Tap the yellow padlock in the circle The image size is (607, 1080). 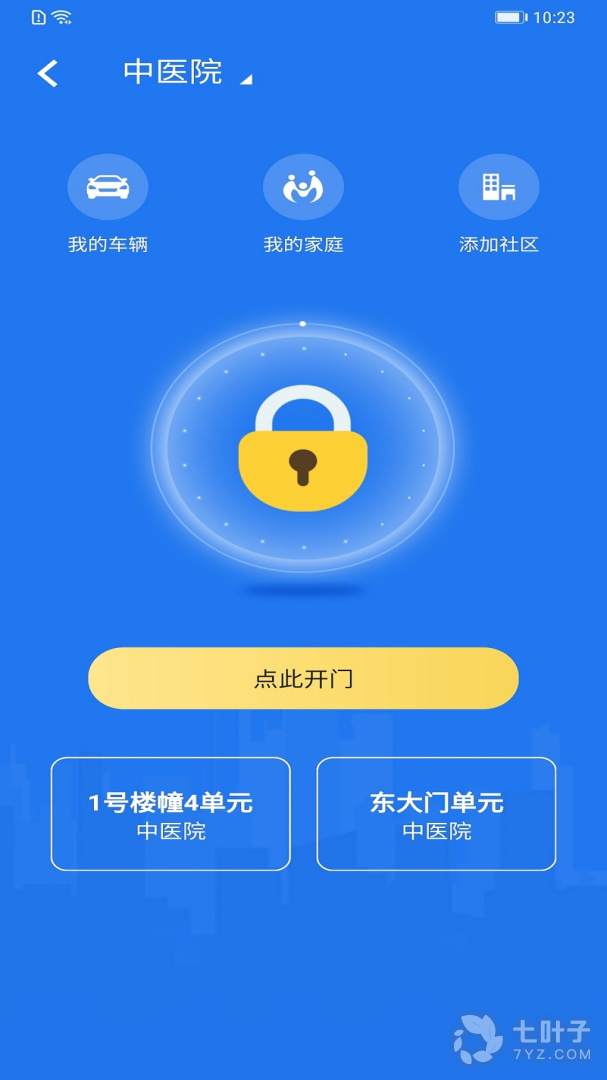[x=303, y=448]
